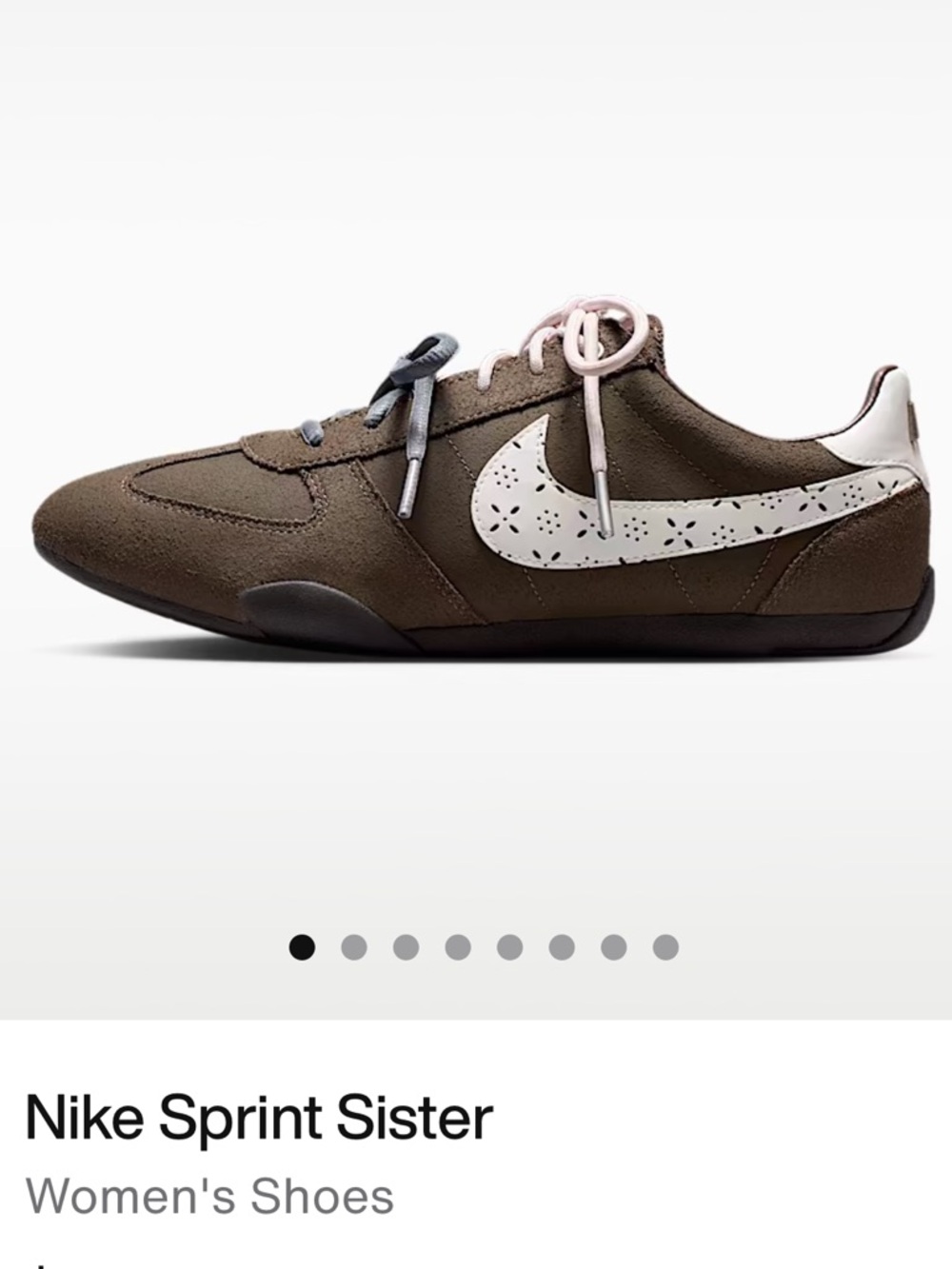Advance the image carousel progress indicator
Image resolution: width=952 pixels, height=1269 pixels.
pyautogui.click(x=355, y=943)
